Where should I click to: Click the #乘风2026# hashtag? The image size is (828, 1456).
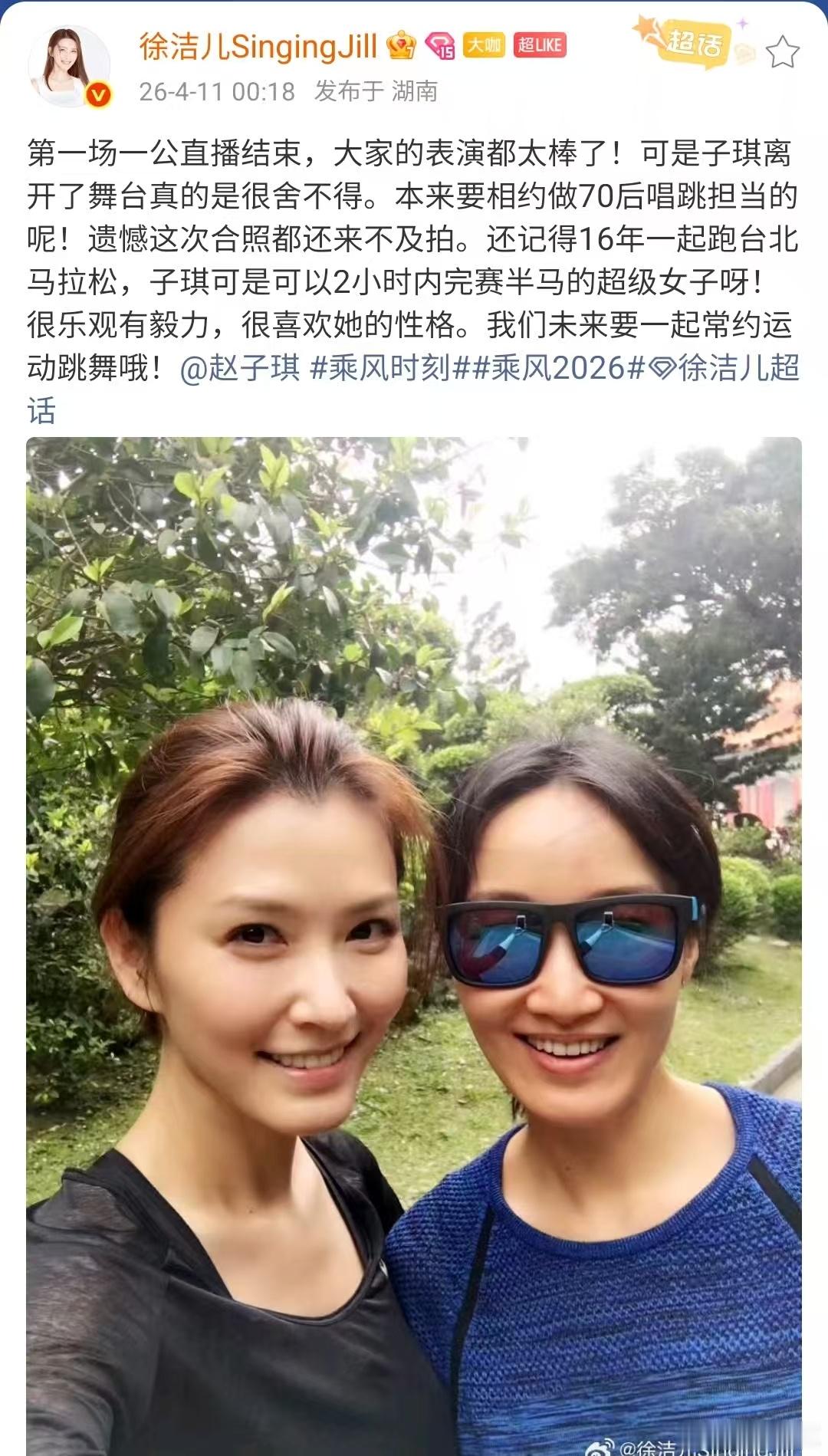549,371
